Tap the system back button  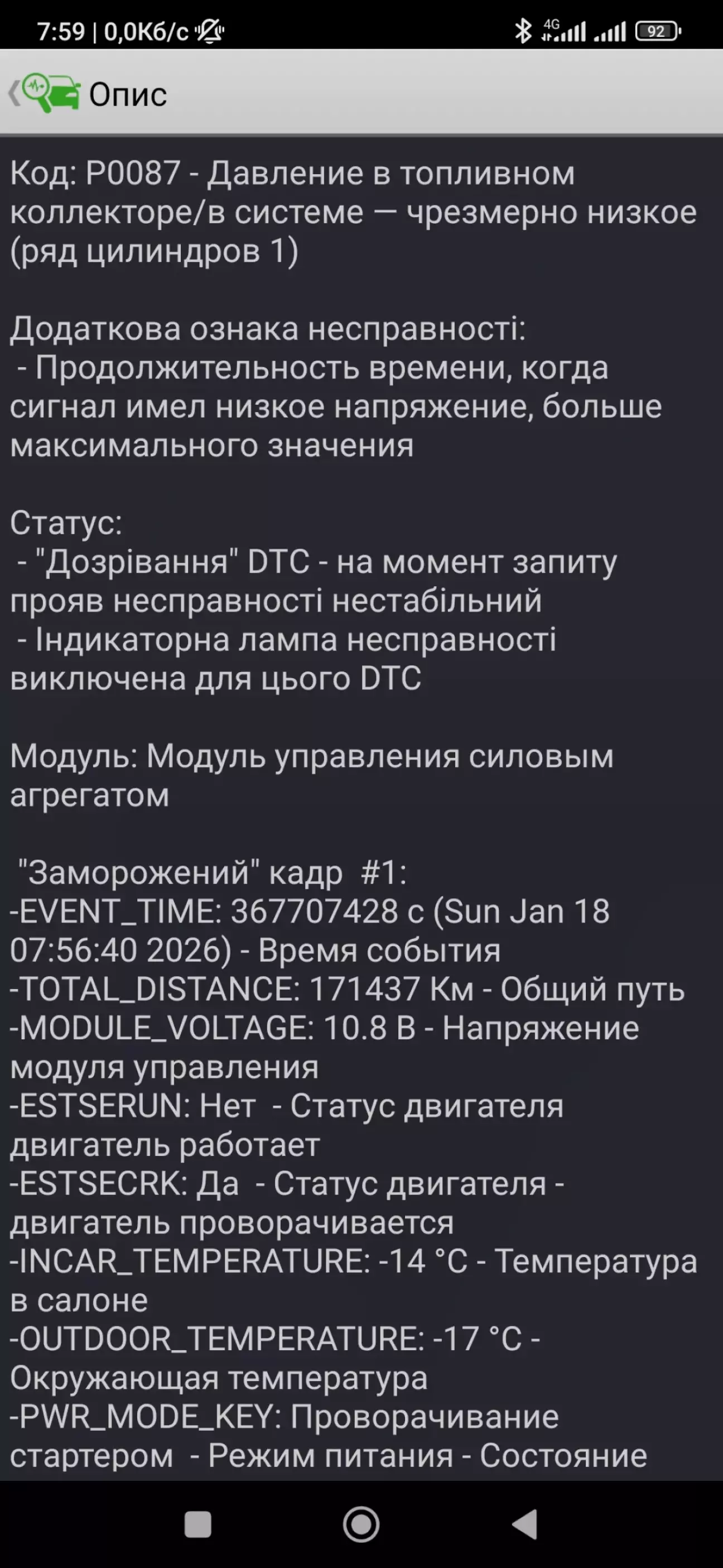click(x=524, y=1525)
